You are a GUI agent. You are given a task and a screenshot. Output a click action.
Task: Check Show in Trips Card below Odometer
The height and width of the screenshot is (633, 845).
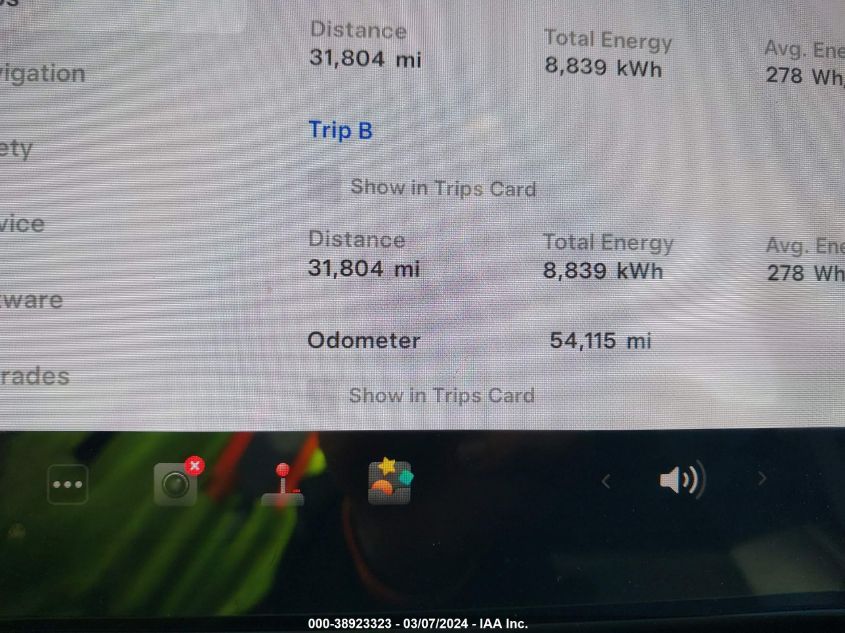323,395
